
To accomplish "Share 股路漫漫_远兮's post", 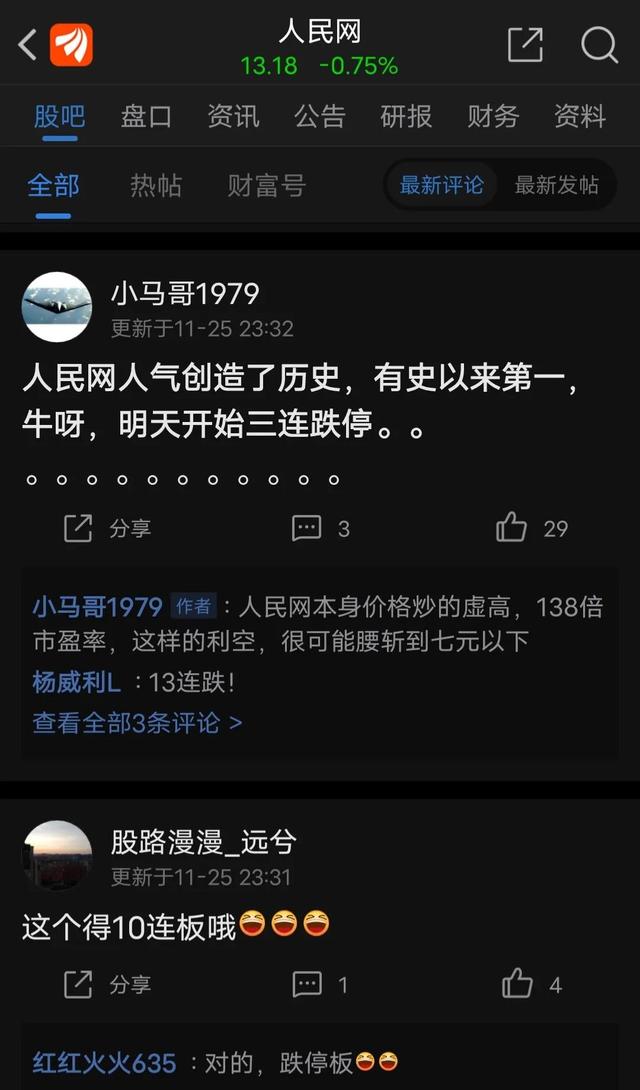I will pyautogui.click(x=106, y=985).
